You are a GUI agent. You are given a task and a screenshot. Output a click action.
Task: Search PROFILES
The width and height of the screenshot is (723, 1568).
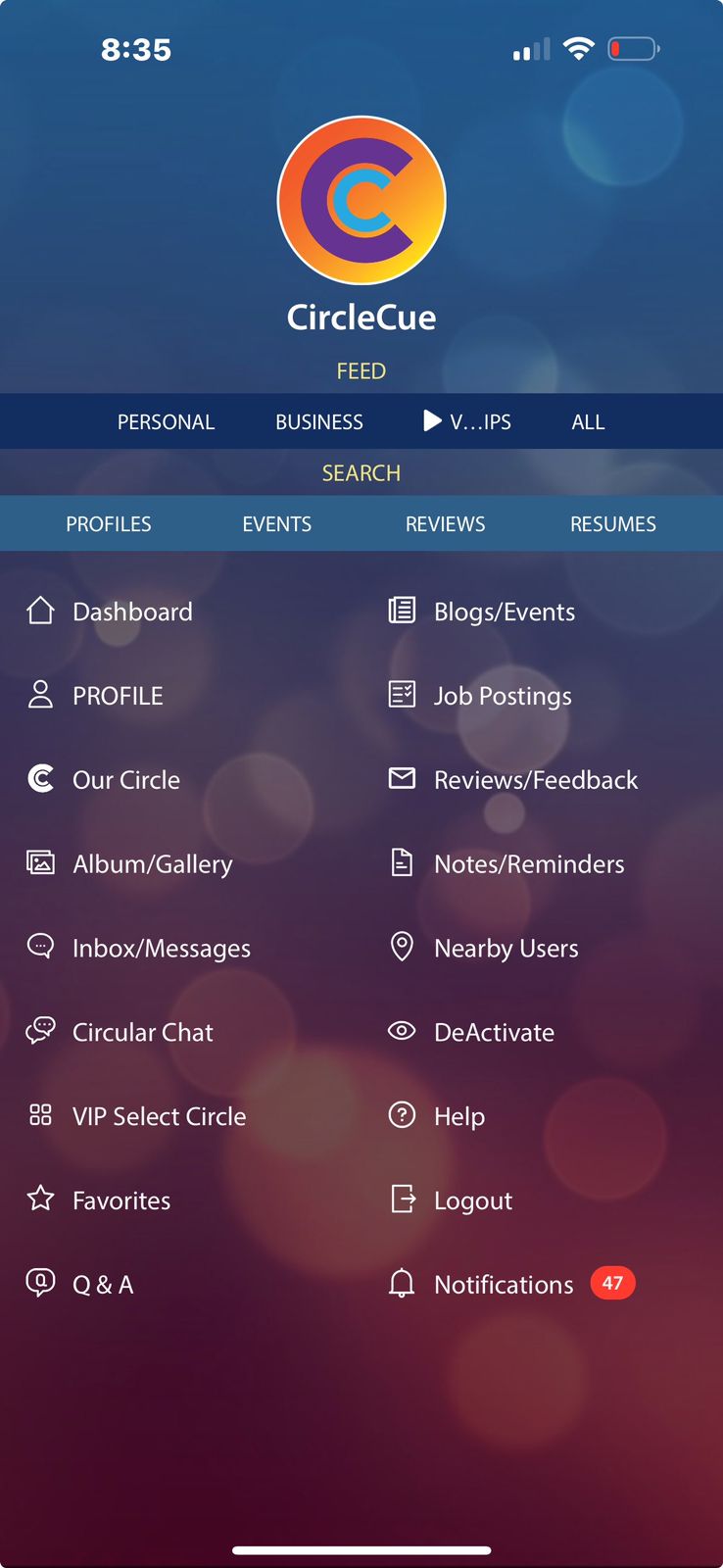109,524
